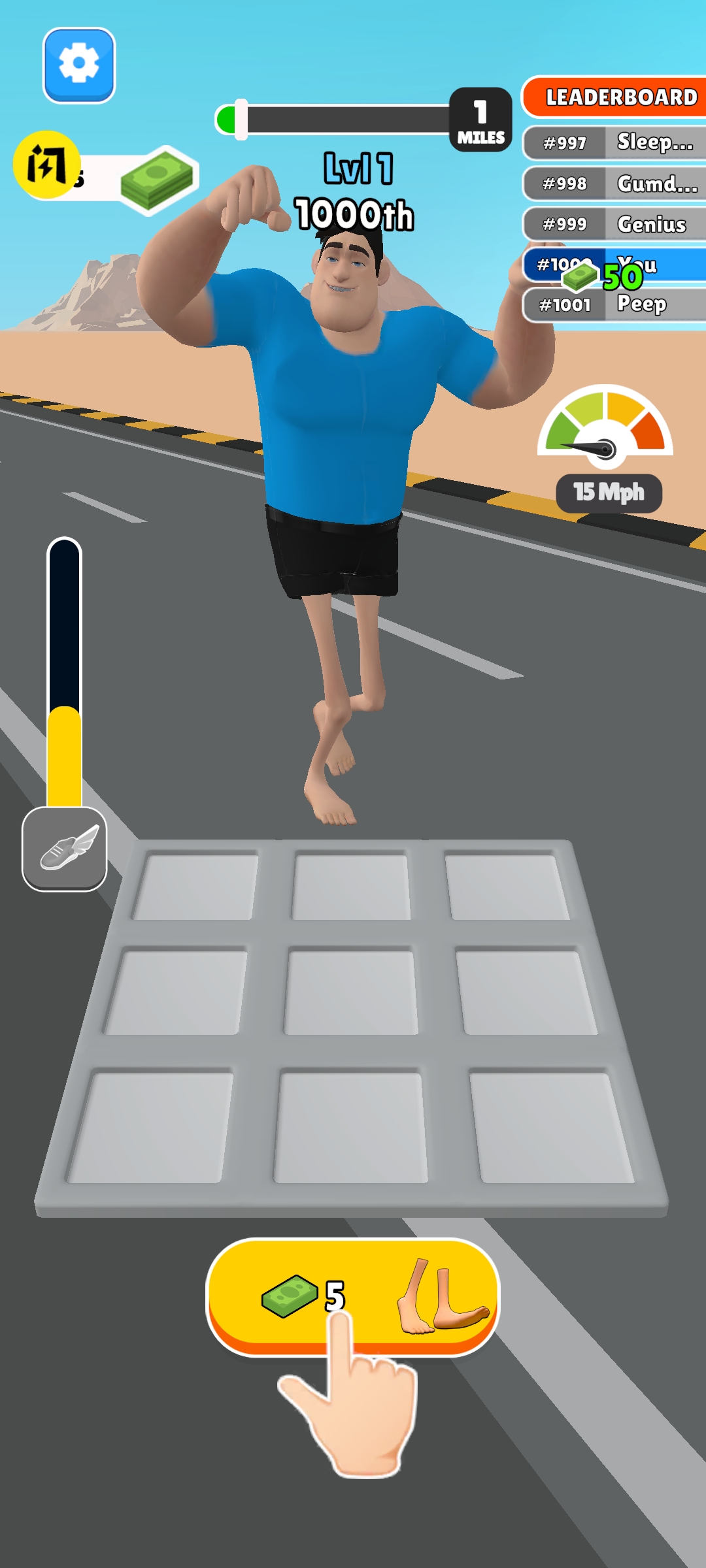Buy feet for 5 cash
706x1568 pixels.
tap(353, 1296)
